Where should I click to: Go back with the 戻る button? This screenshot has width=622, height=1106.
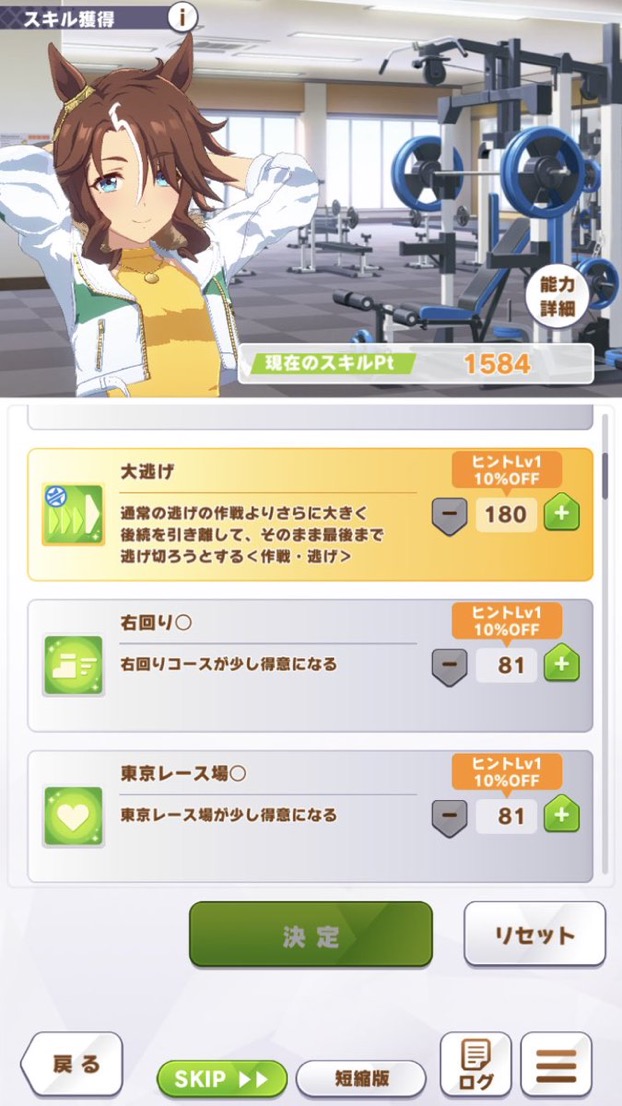click(x=73, y=1064)
